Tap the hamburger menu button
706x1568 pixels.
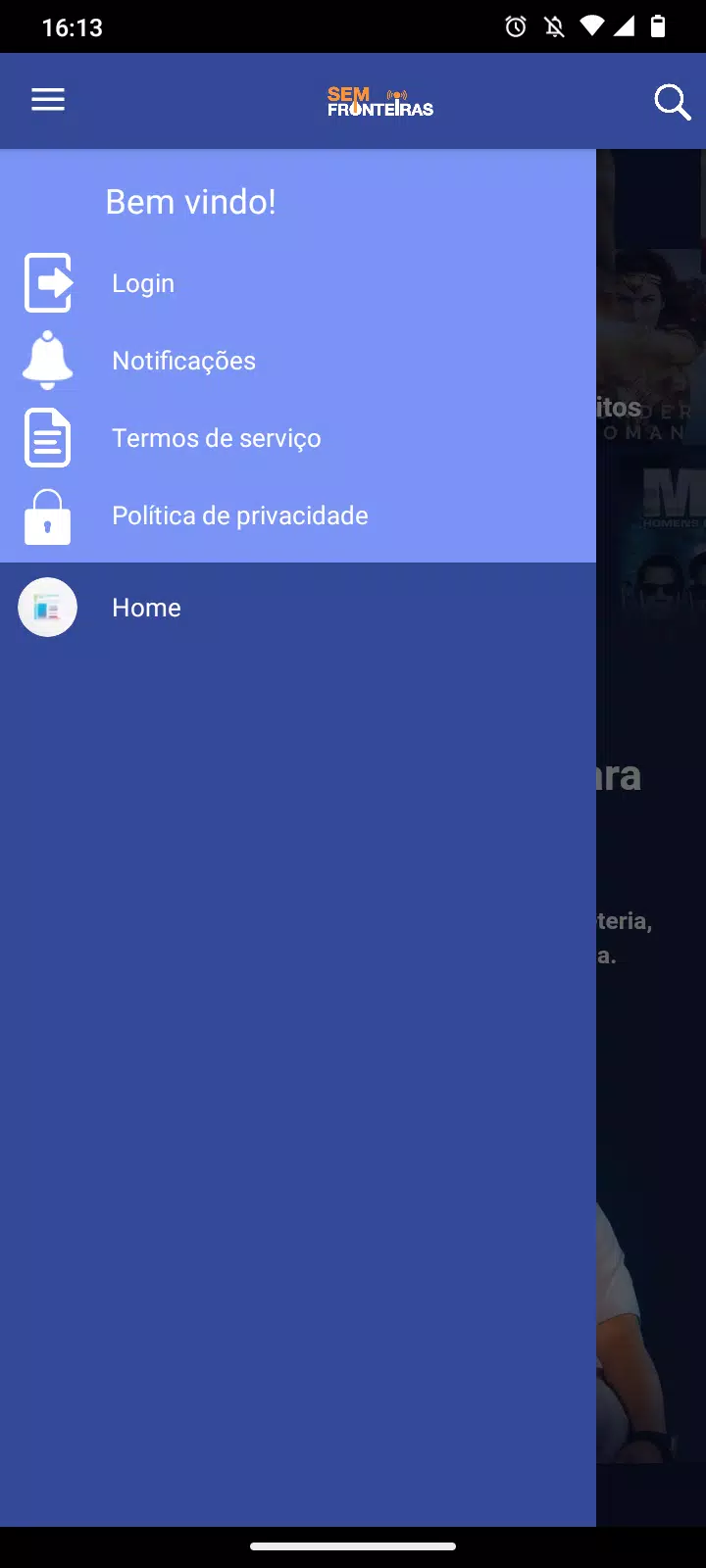click(48, 100)
